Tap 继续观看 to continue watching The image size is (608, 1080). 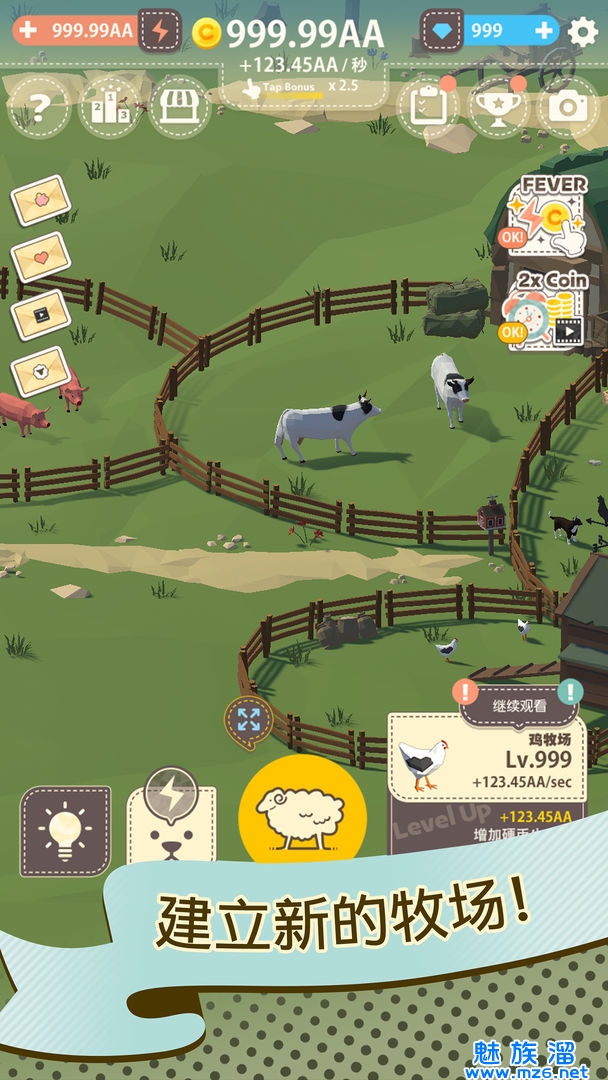pos(519,705)
